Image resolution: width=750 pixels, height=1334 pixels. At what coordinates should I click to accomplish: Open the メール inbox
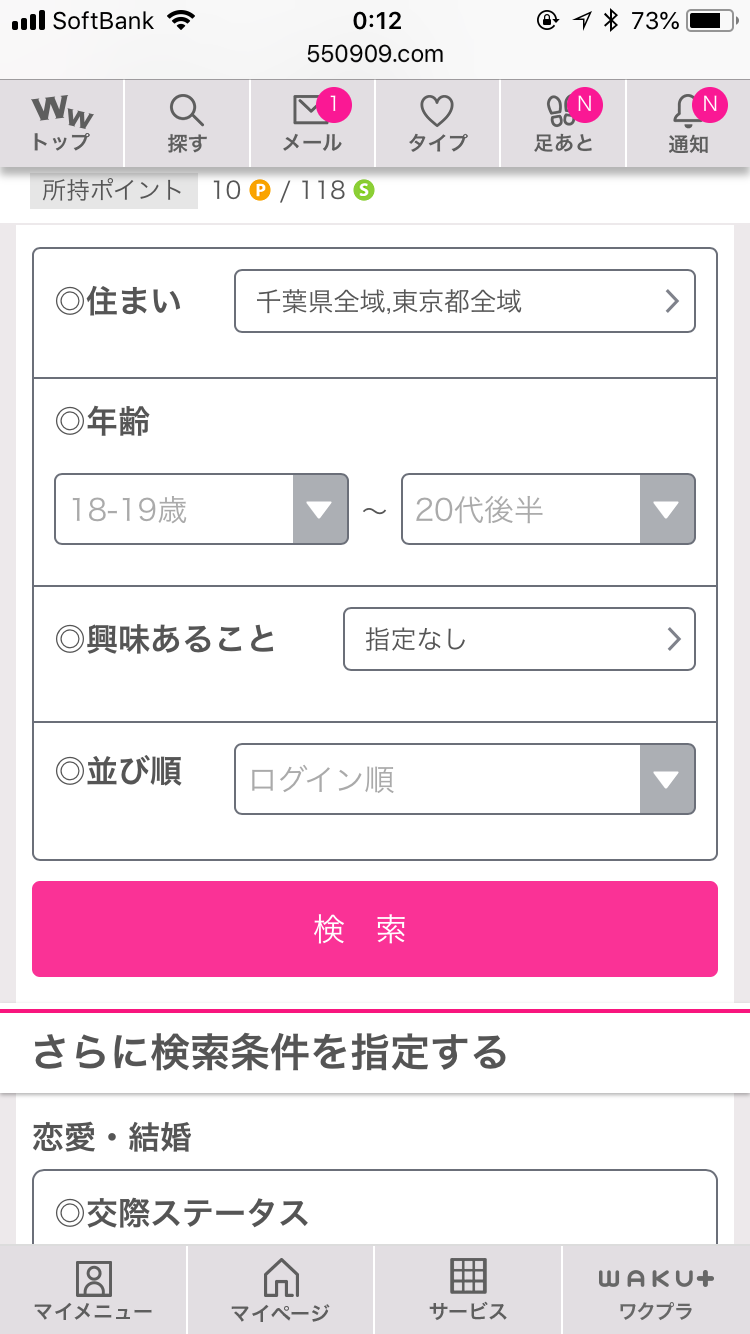312,123
